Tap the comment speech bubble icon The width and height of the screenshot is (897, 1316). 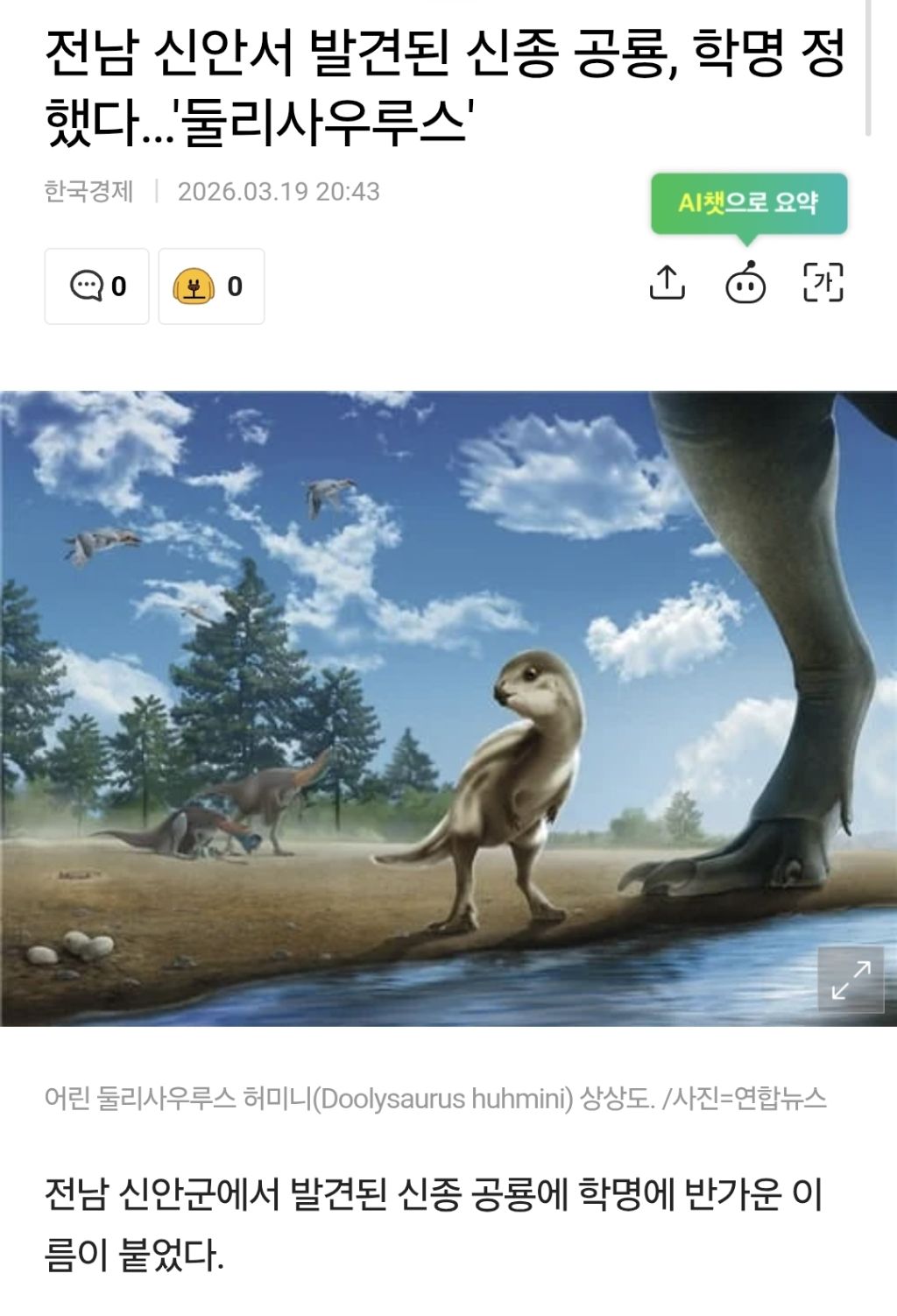[87, 285]
